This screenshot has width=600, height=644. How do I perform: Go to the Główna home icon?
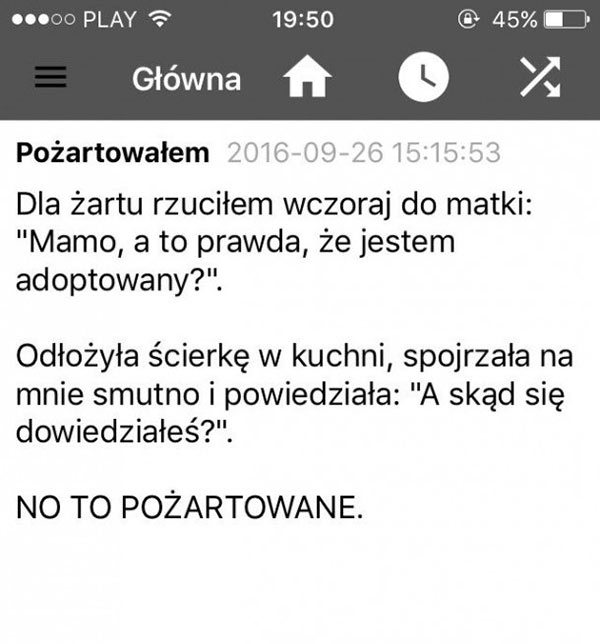[307, 80]
